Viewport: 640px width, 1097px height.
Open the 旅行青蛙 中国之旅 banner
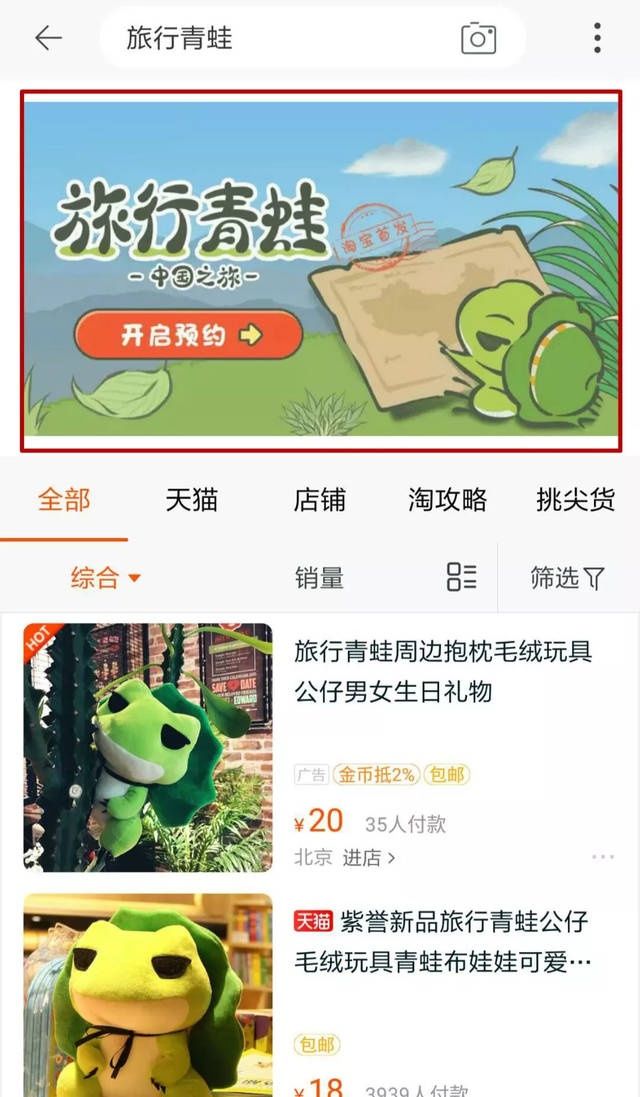(x=320, y=270)
